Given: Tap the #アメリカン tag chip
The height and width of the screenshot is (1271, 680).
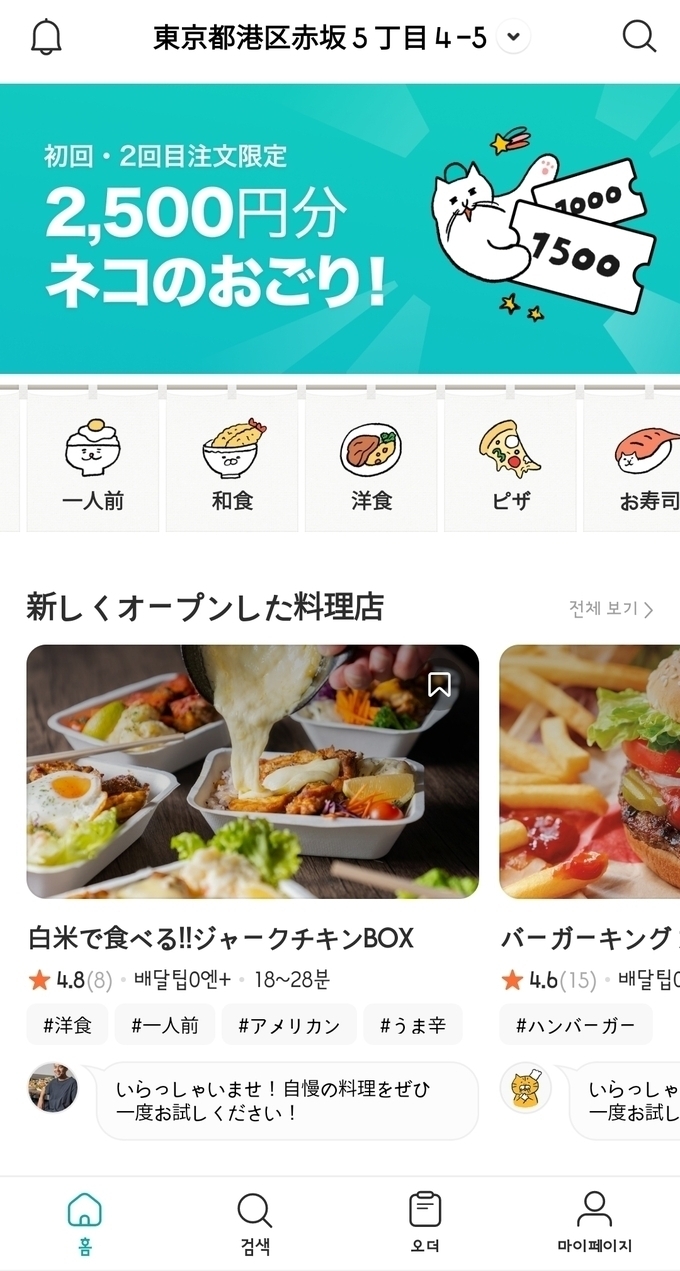Looking at the screenshot, I should coord(289,1025).
